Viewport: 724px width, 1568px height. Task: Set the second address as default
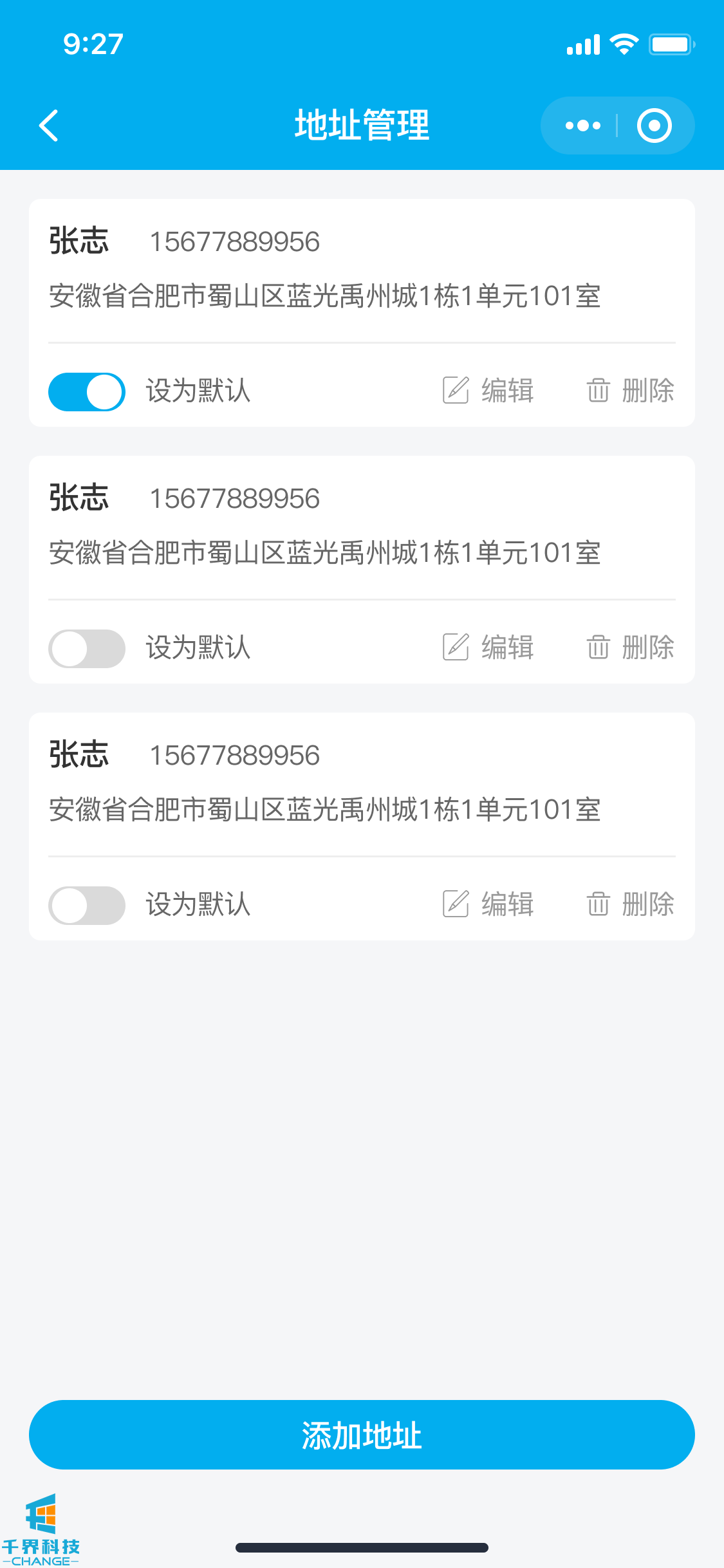click(87, 648)
